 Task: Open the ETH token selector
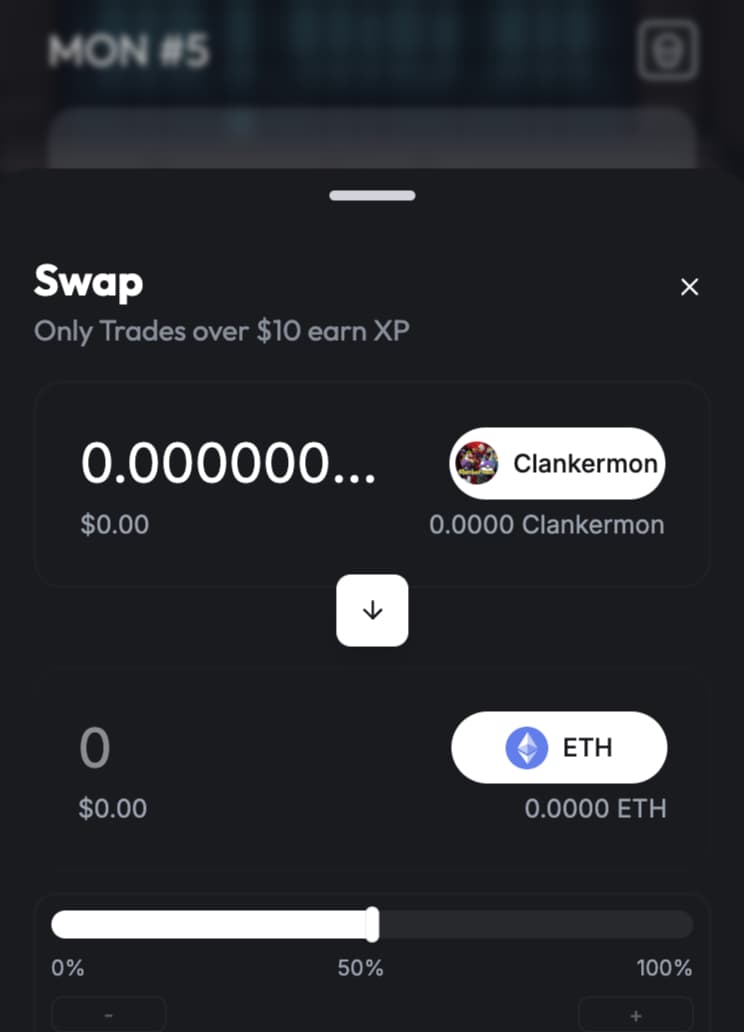559,747
